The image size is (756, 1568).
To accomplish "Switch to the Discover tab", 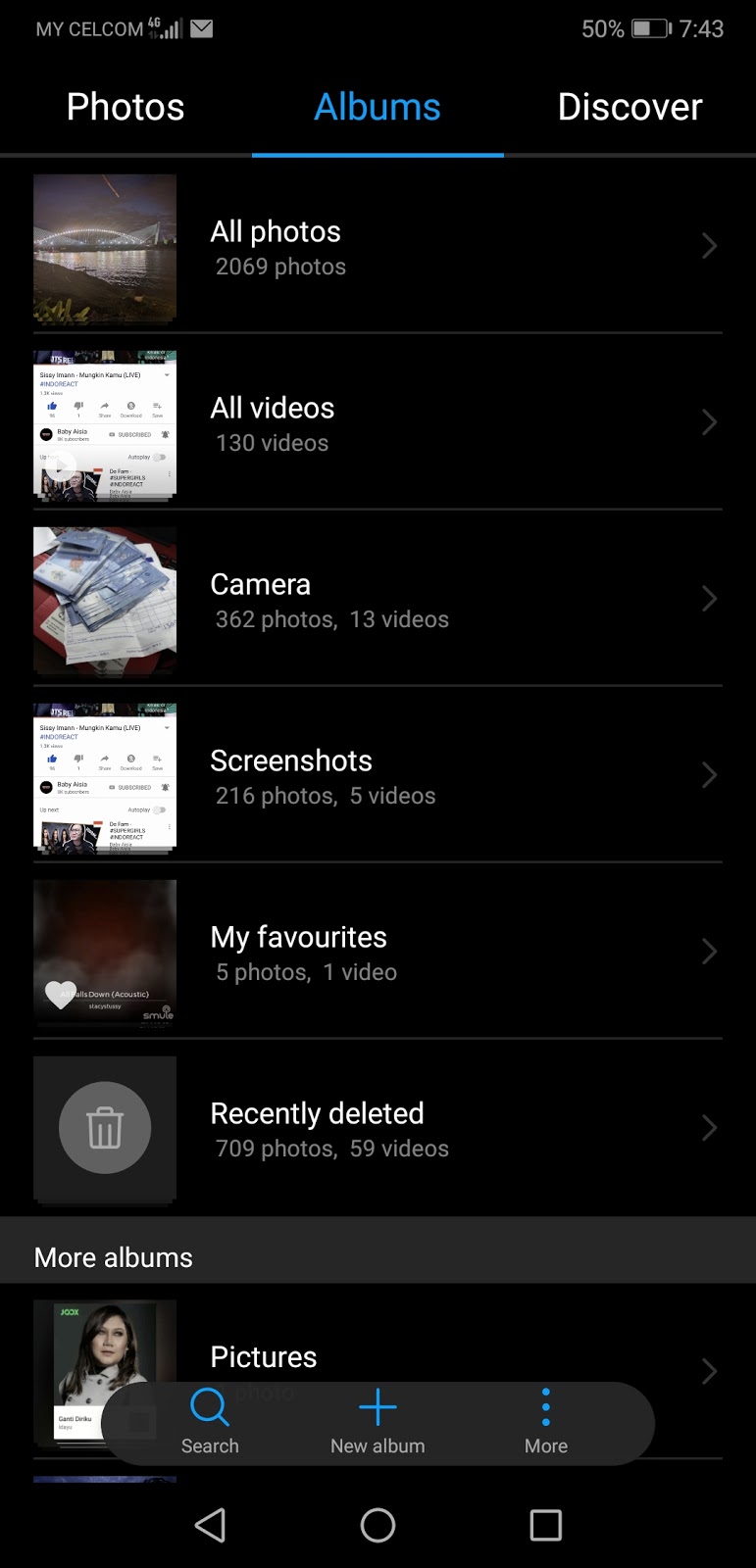I will (x=630, y=108).
